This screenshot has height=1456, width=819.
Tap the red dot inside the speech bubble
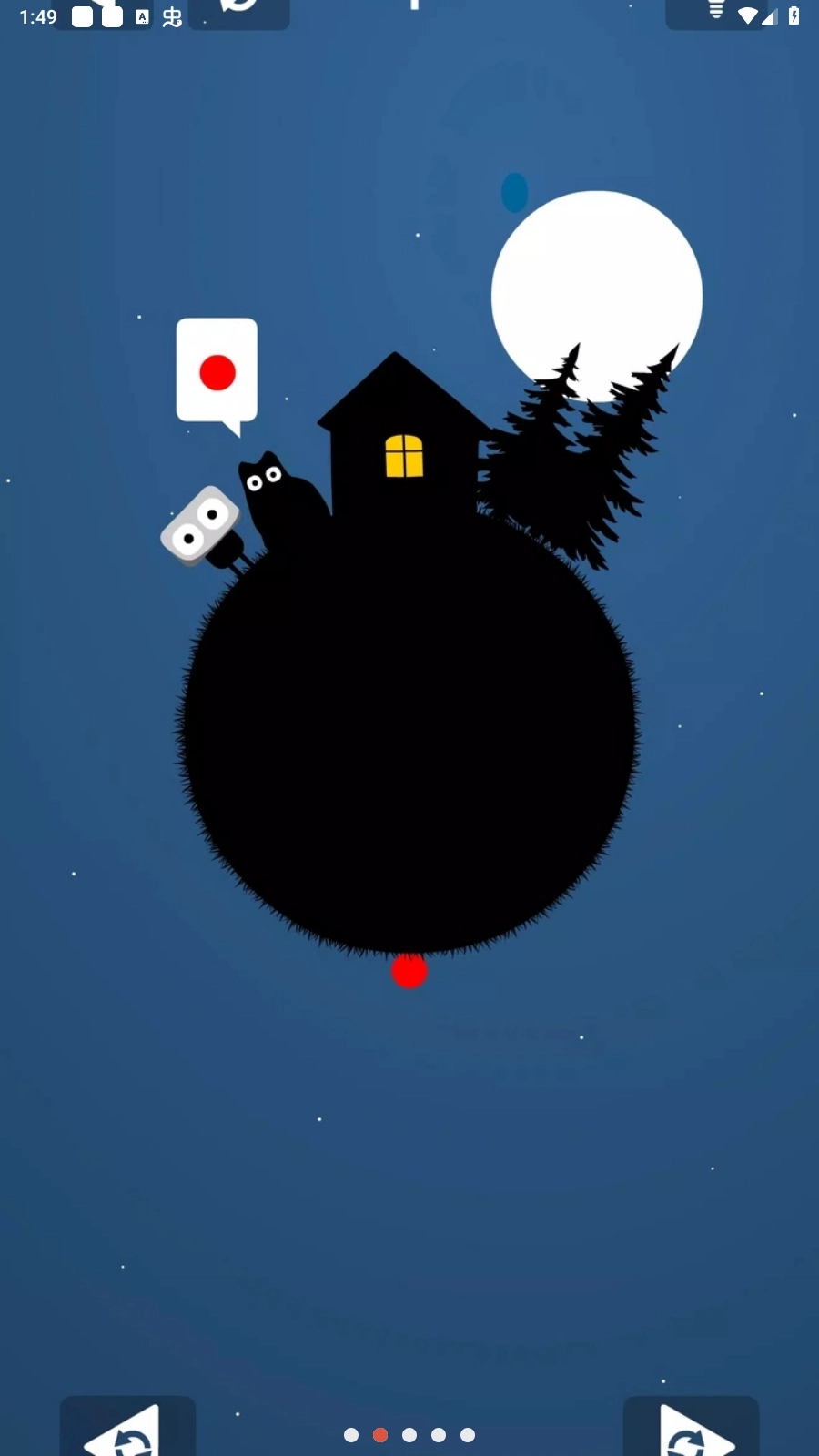click(217, 372)
